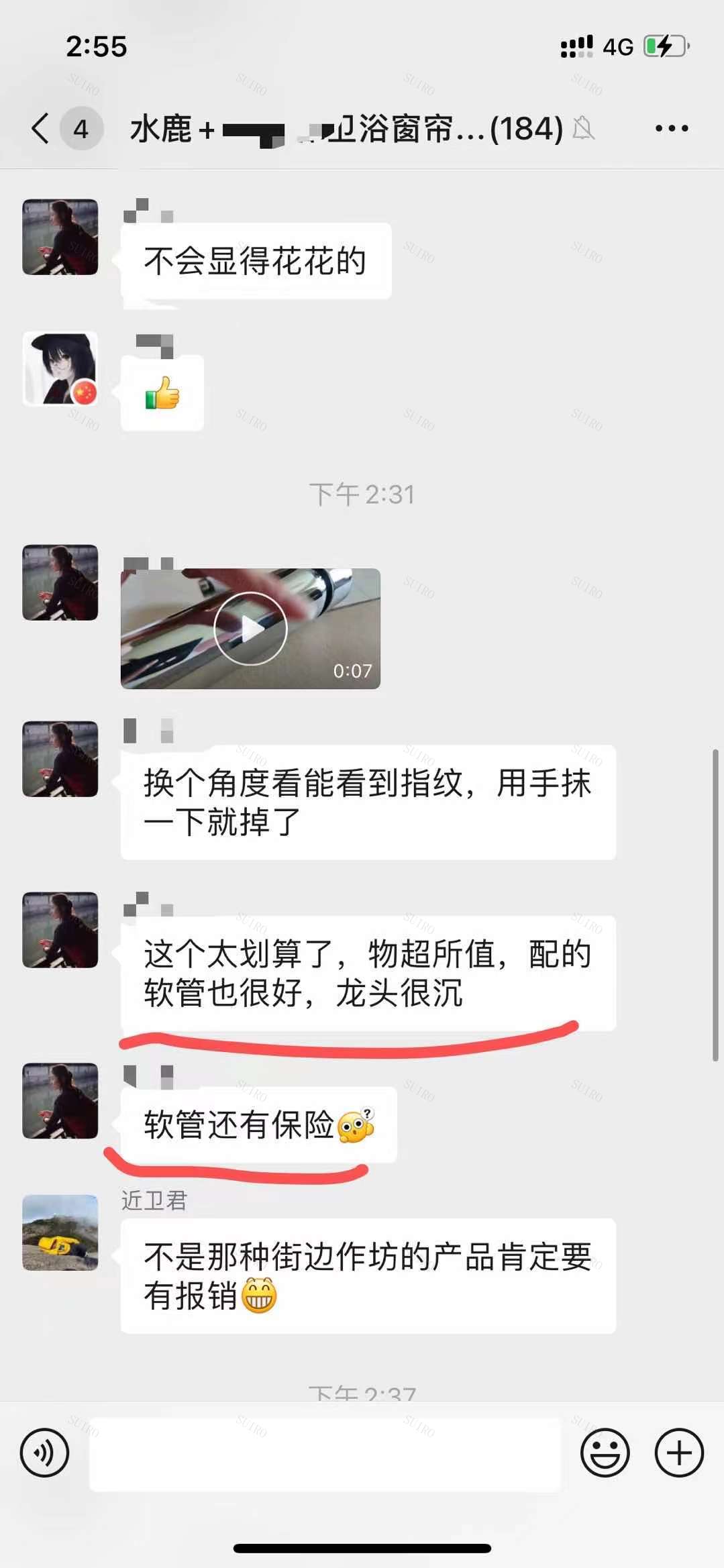Open the plus attachments menu
724x1568 pixels.
click(x=678, y=1453)
